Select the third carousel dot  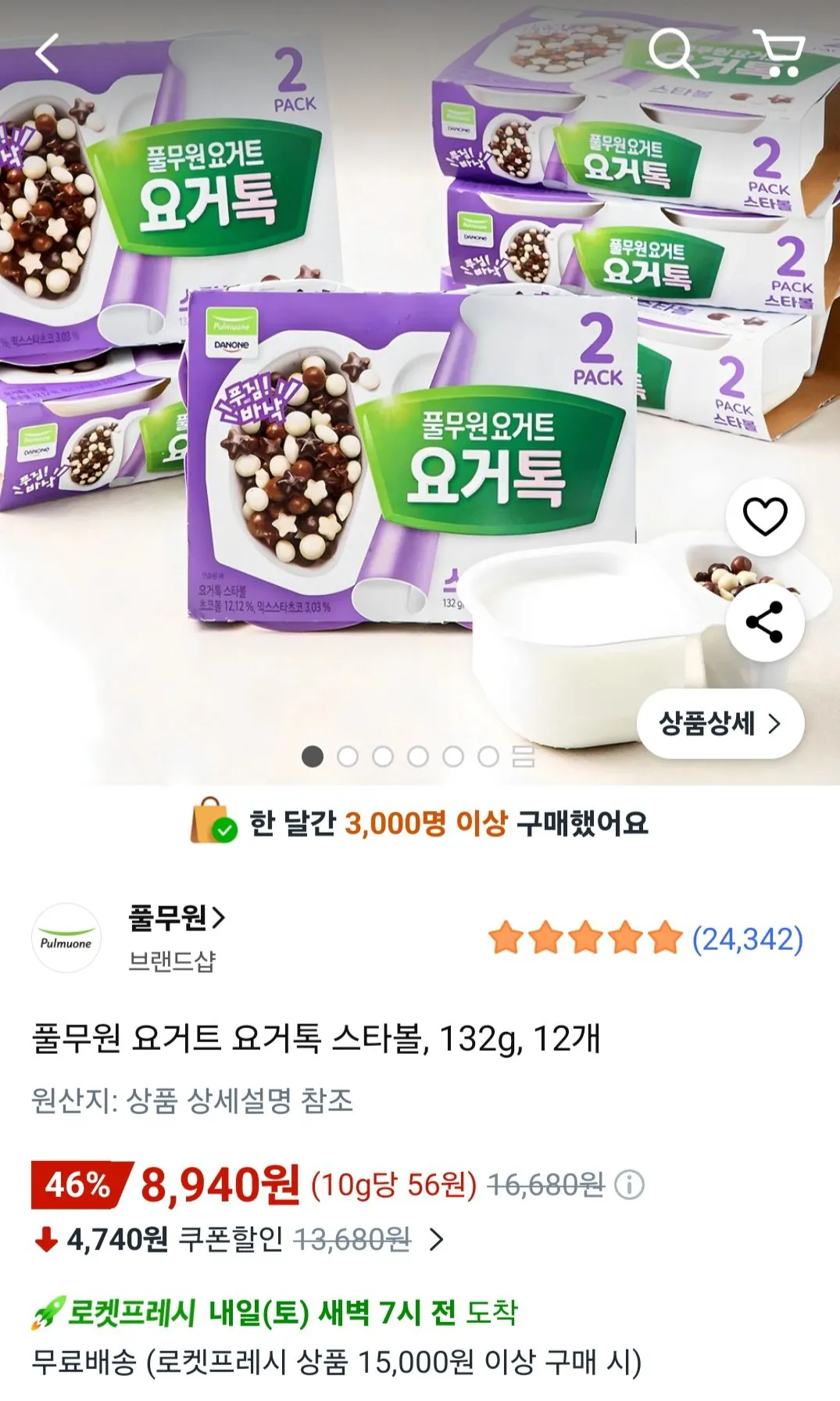click(382, 755)
